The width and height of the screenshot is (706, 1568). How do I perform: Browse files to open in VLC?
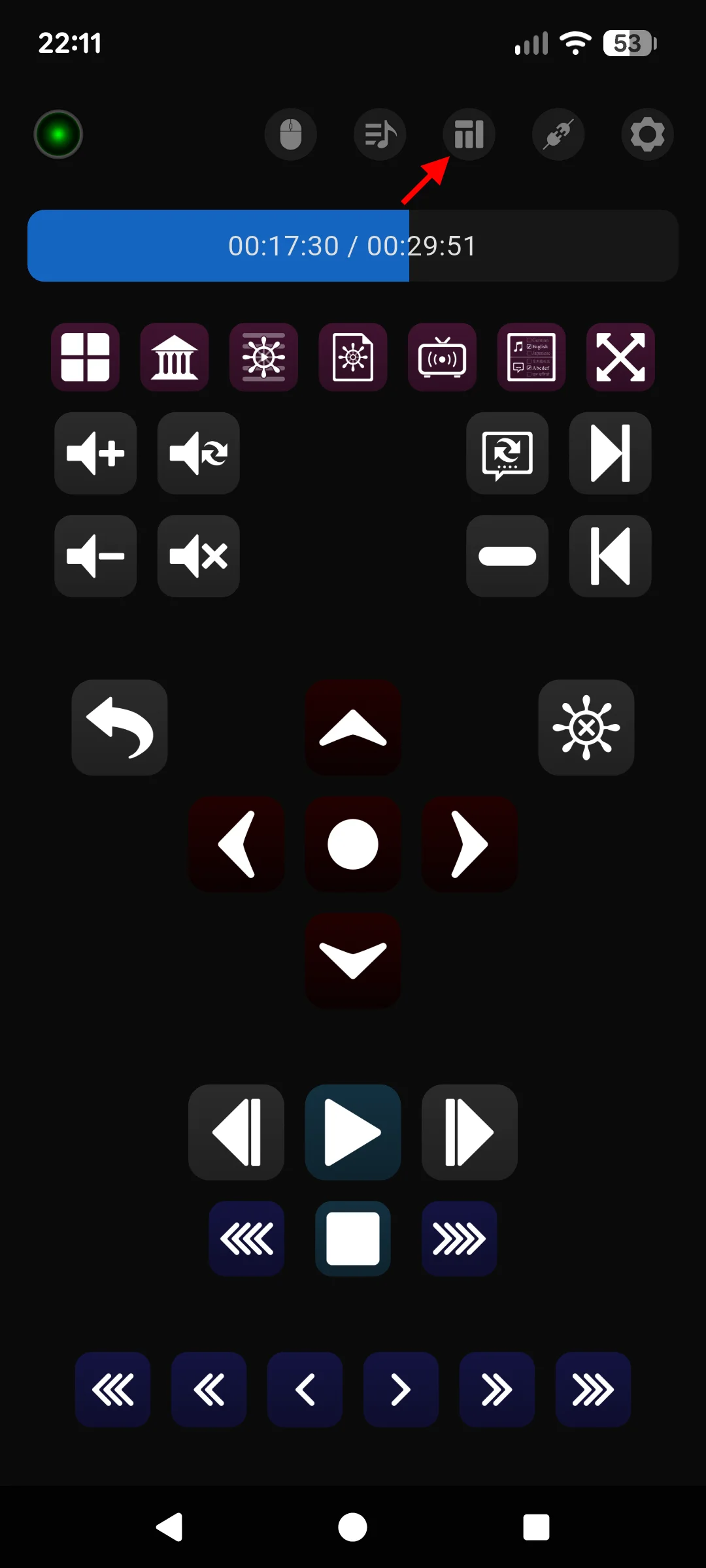pyautogui.click(x=352, y=357)
